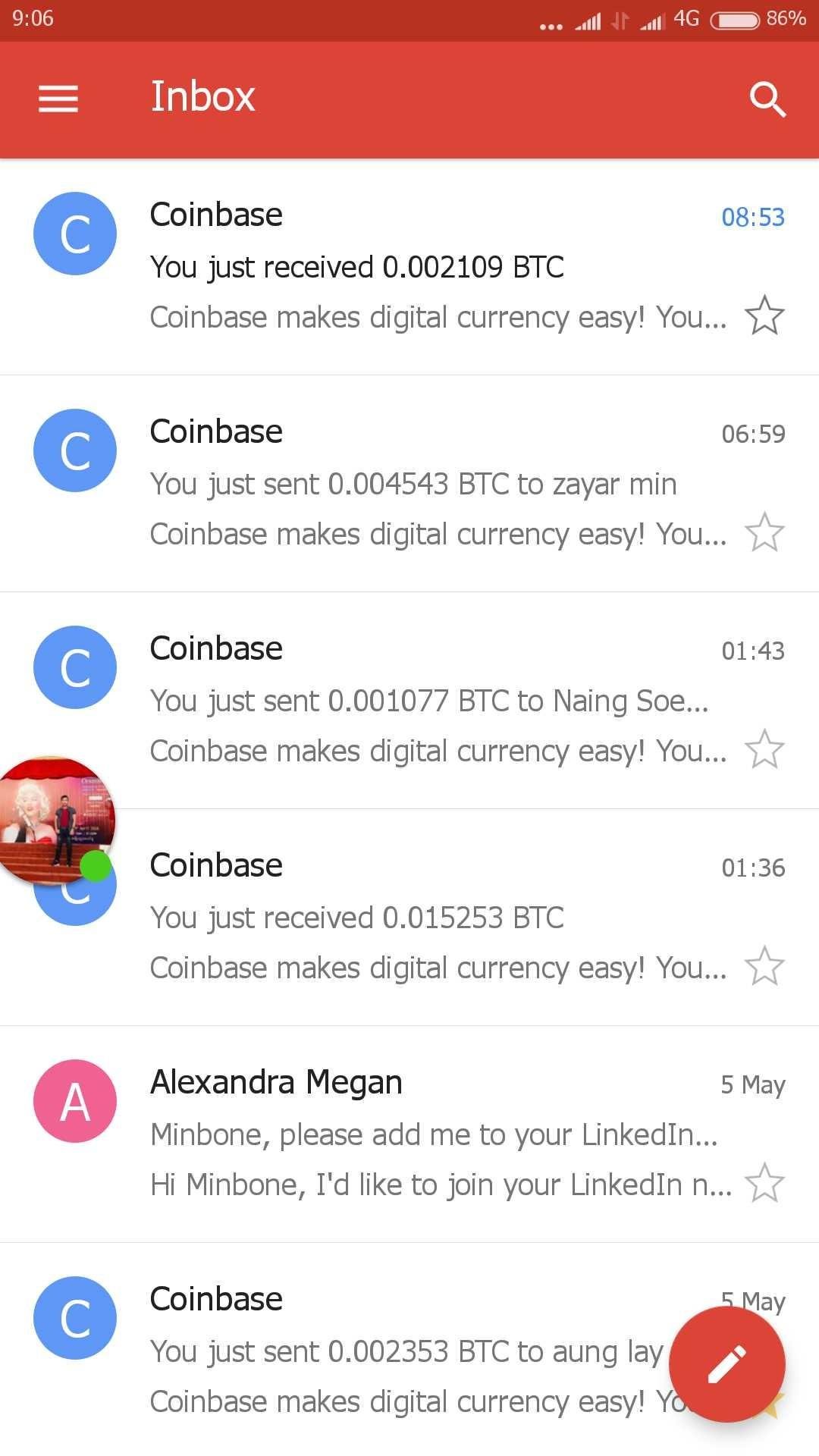819x1456 pixels.
Task: Select the 08:53 Coinbase email via its avatar
Action: tap(75, 234)
